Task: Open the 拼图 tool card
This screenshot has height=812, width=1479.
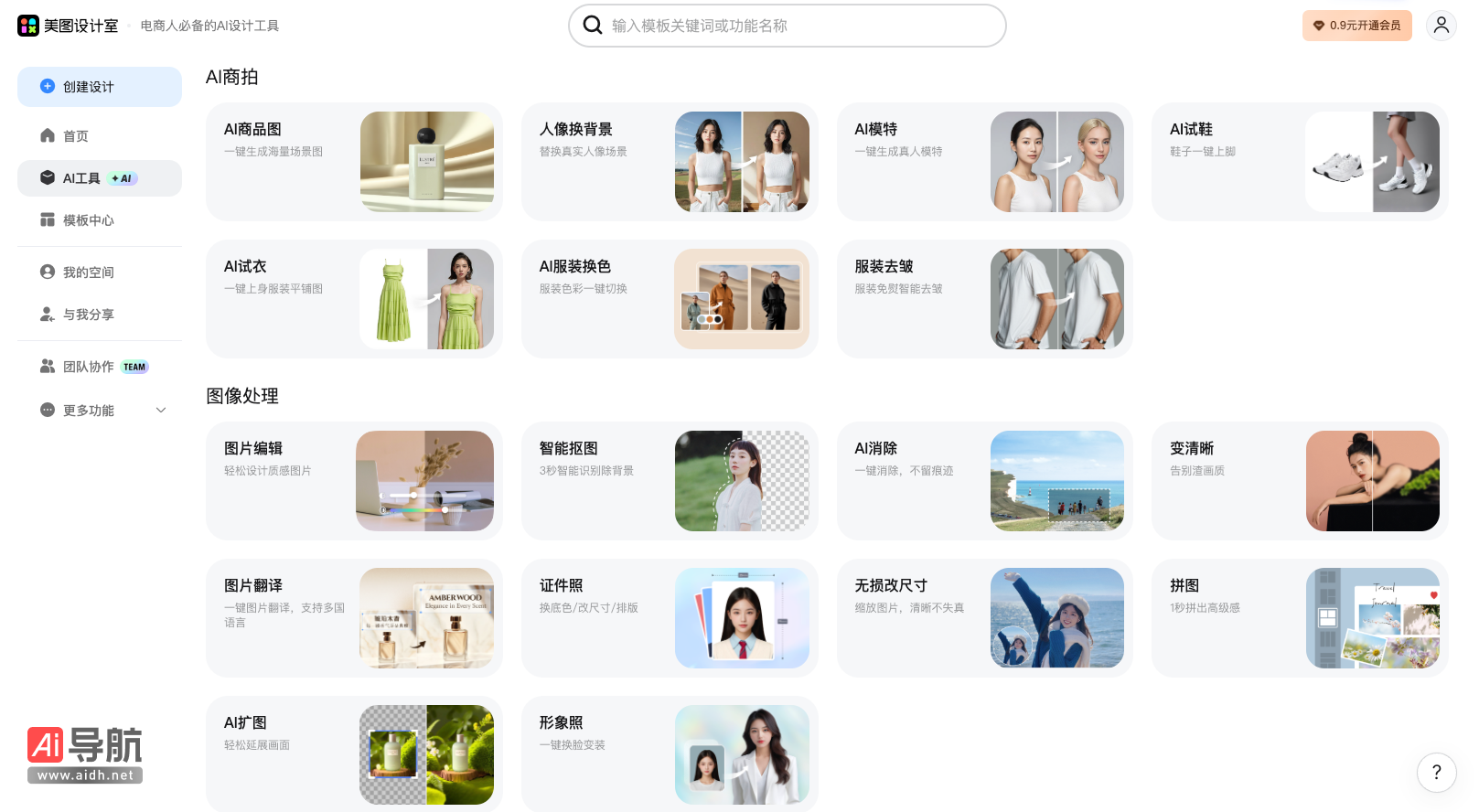Action: (x=1299, y=618)
